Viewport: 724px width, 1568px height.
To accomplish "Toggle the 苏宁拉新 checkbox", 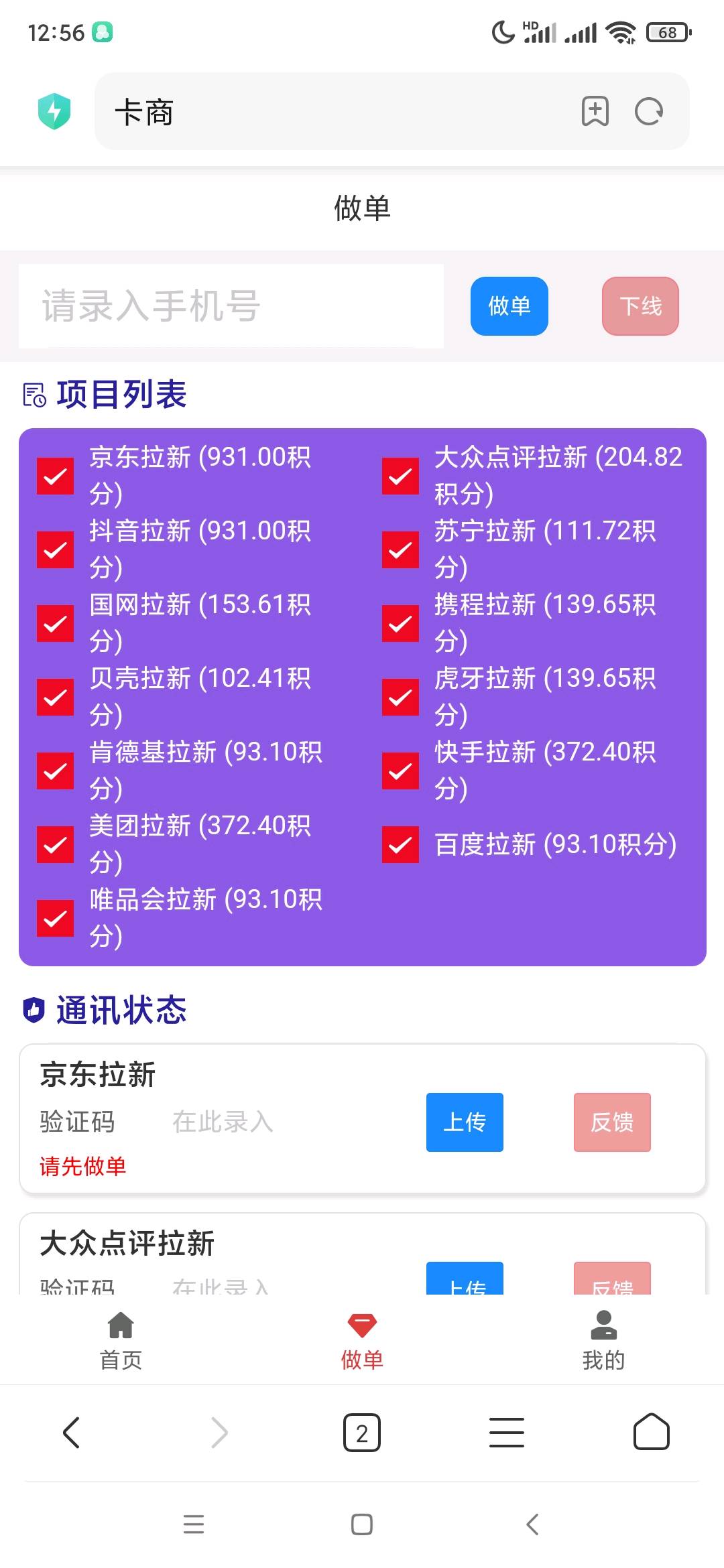I will [x=400, y=550].
